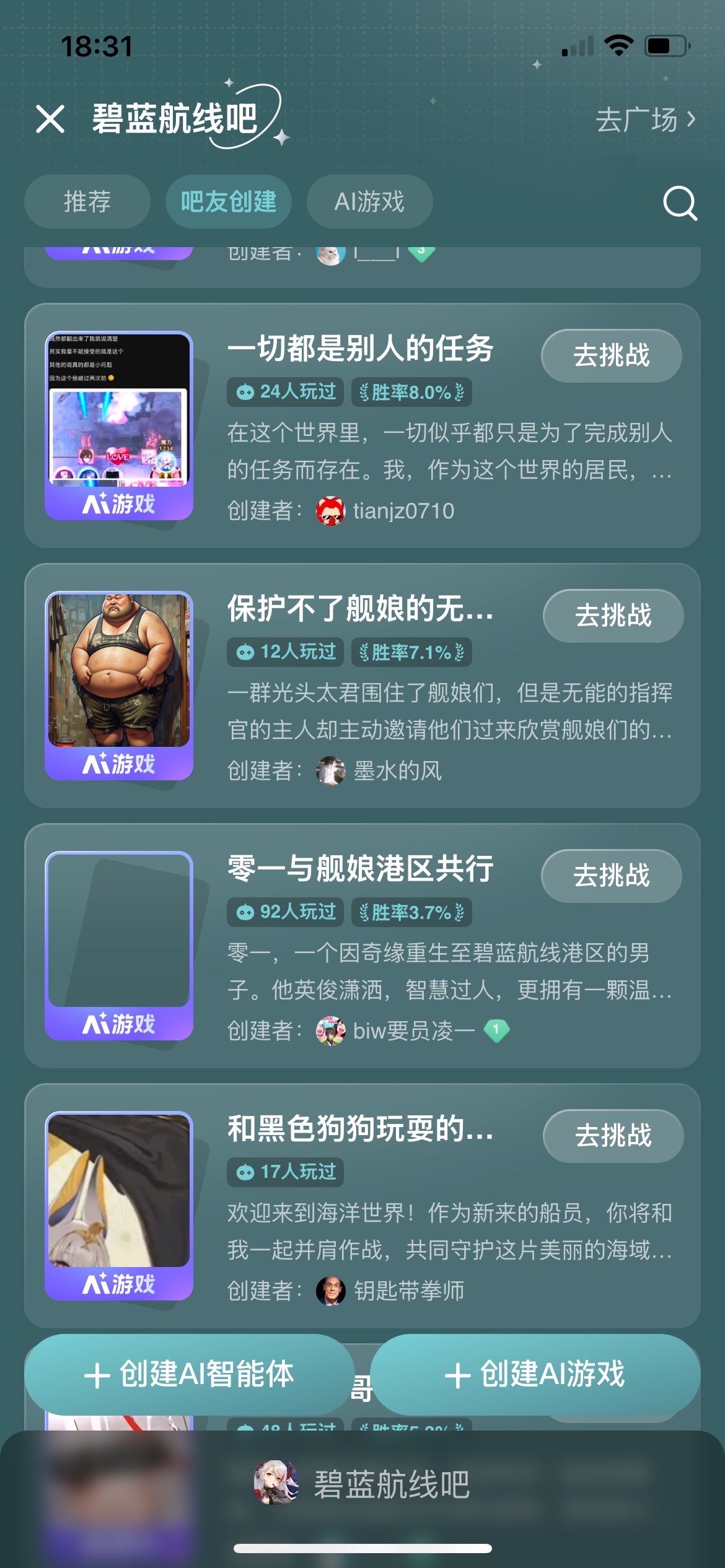Tap 去挑战 for 保护不了舰娘的无… game
Screen dimensions: 725x1568
coord(613,616)
